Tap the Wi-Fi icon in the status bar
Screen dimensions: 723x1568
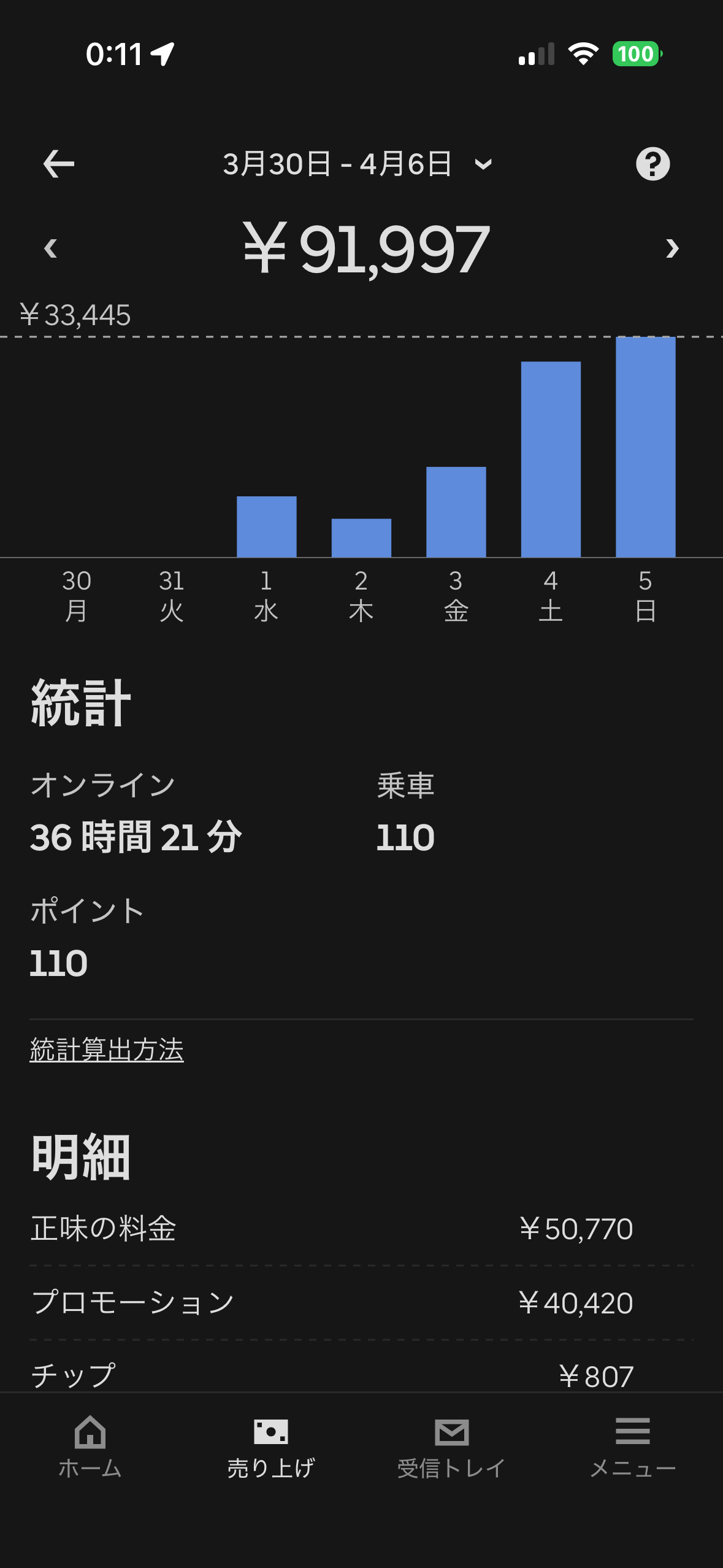(x=583, y=54)
